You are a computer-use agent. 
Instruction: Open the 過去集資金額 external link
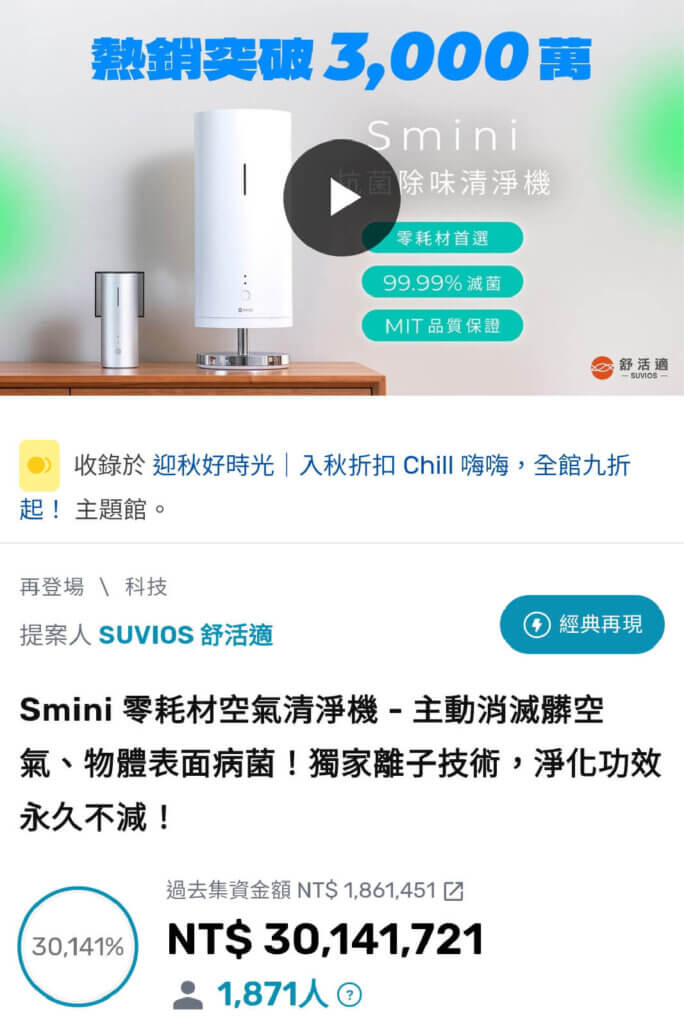[x=454, y=890]
